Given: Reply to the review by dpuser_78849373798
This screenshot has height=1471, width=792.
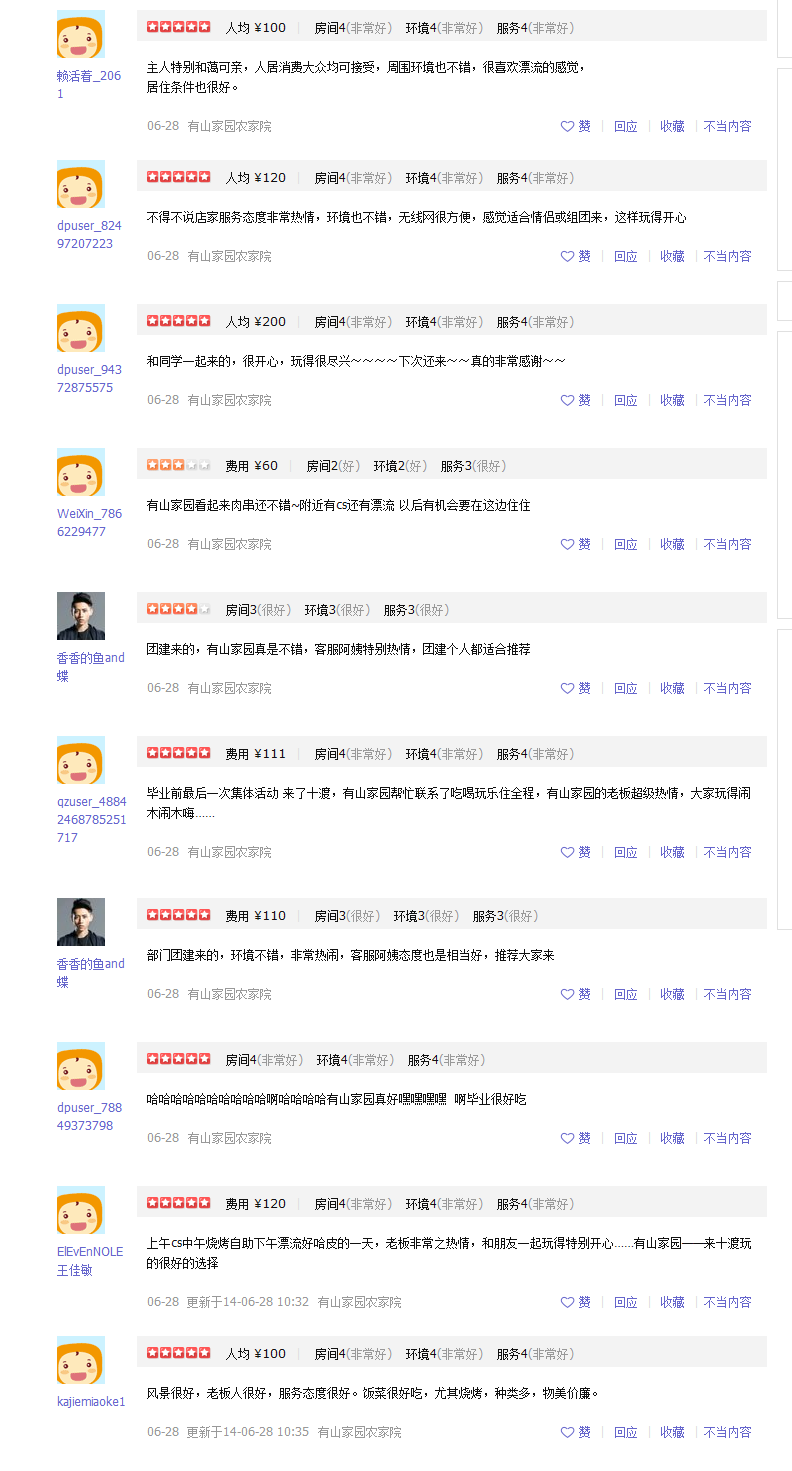Looking at the screenshot, I should [626, 1138].
